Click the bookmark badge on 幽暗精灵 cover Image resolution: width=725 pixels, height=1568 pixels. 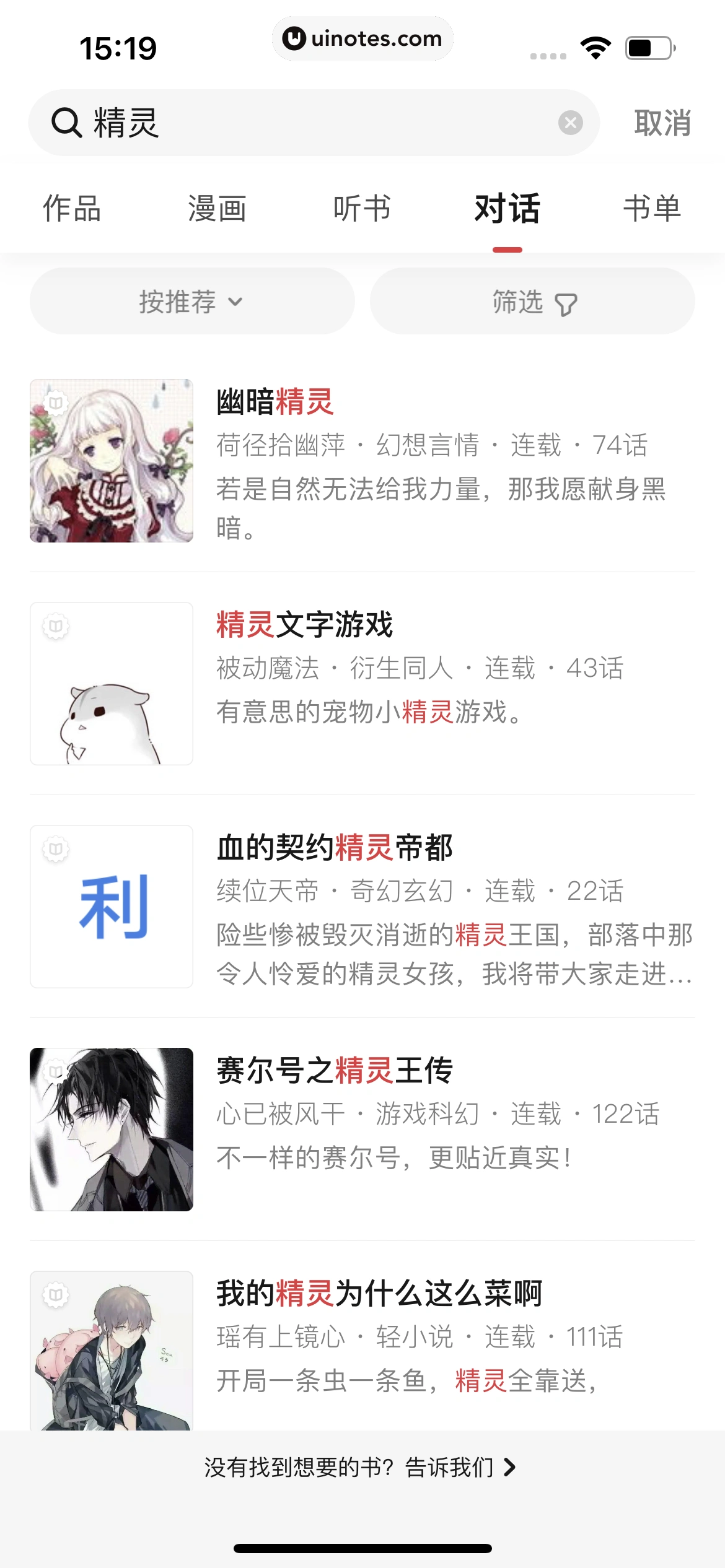point(55,403)
